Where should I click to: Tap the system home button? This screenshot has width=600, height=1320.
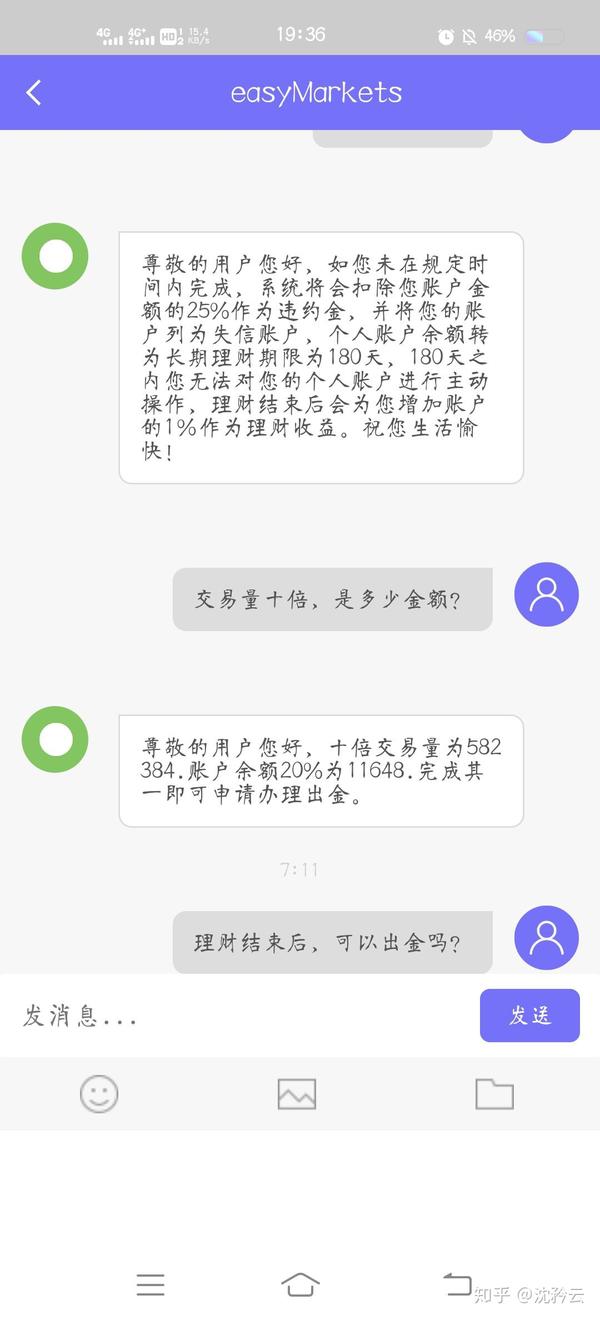click(300, 1285)
